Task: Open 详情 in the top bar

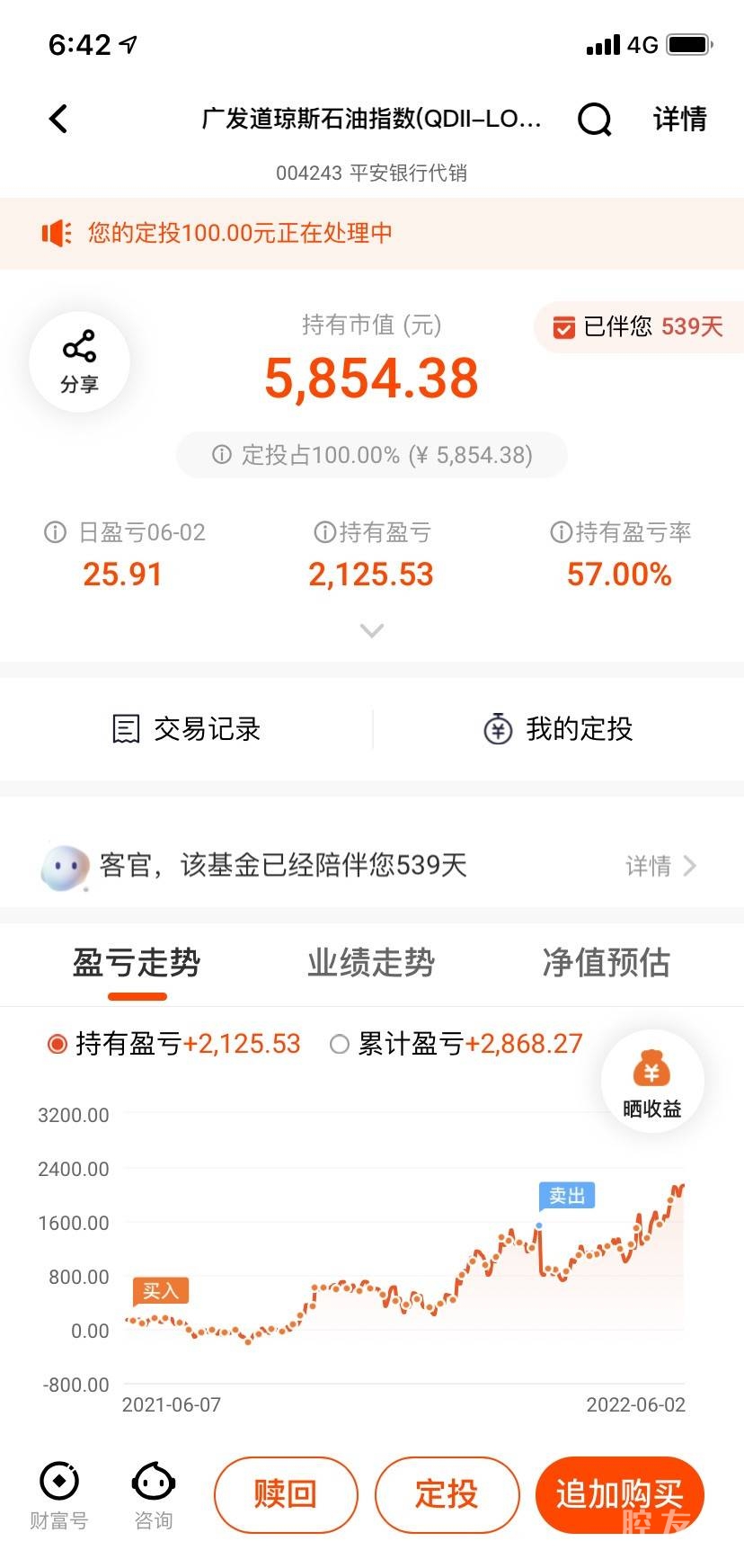Action: [679, 119]
